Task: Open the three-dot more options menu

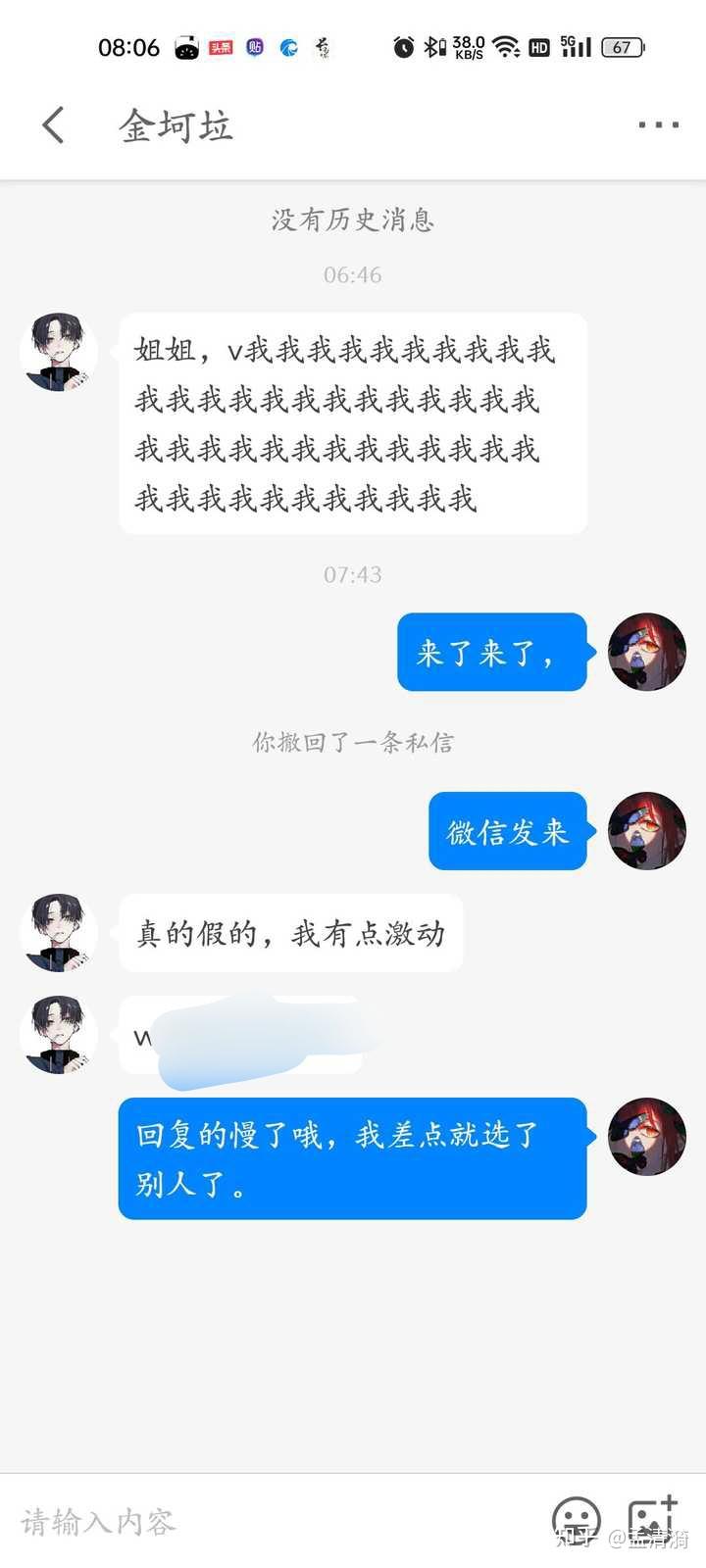Action: pos(658,125)
